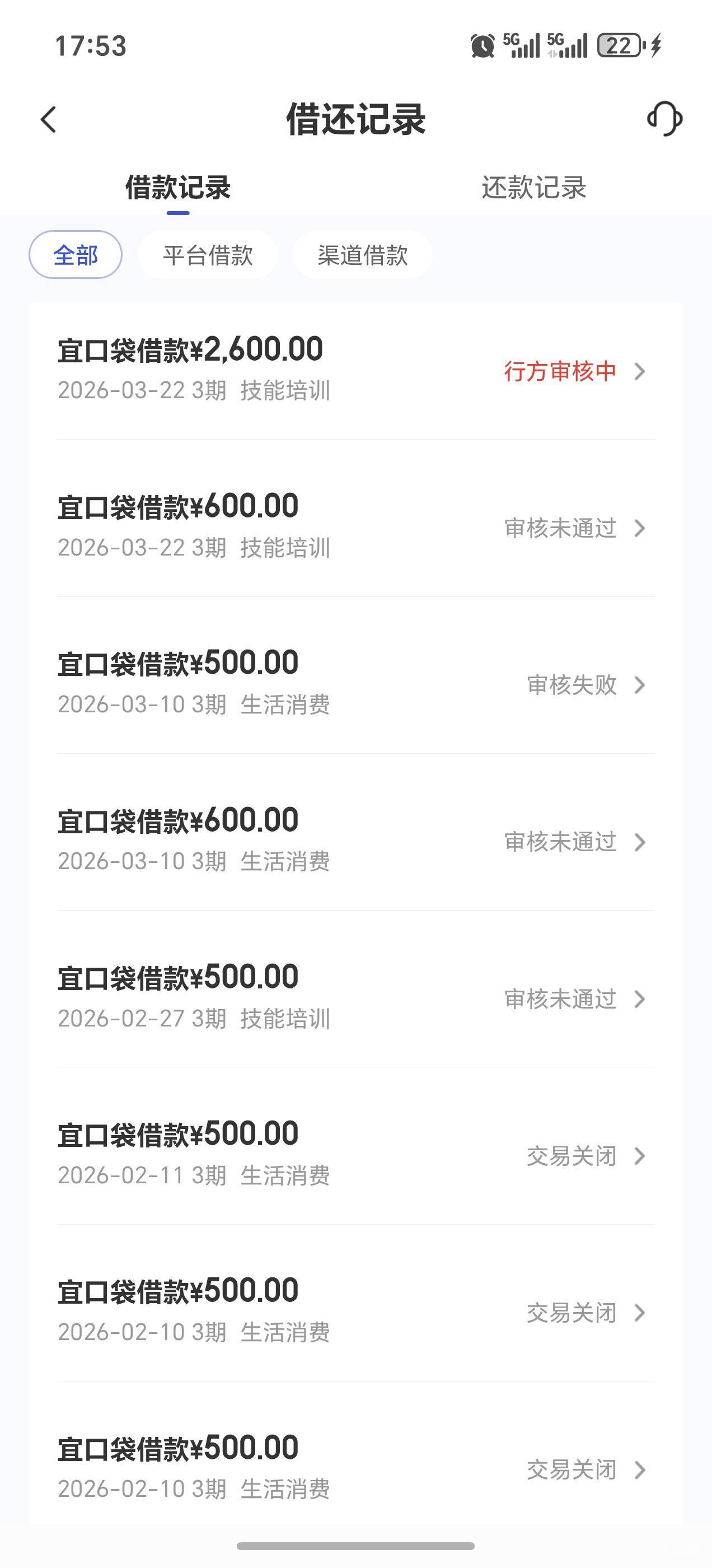This screenshot has width=712, height=1568.
Task: Switch to the 还款记录 tab
Action: (533, 188)
